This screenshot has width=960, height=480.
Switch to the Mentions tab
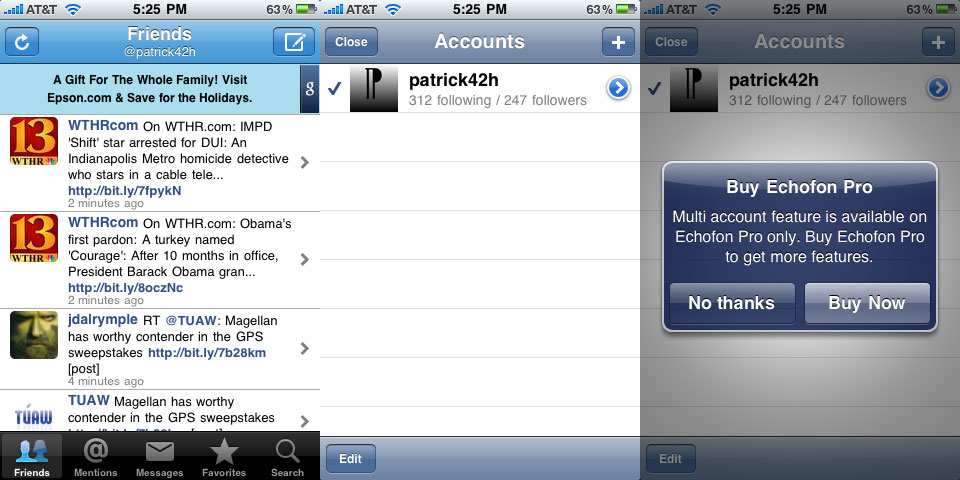[x=96, y=457]
